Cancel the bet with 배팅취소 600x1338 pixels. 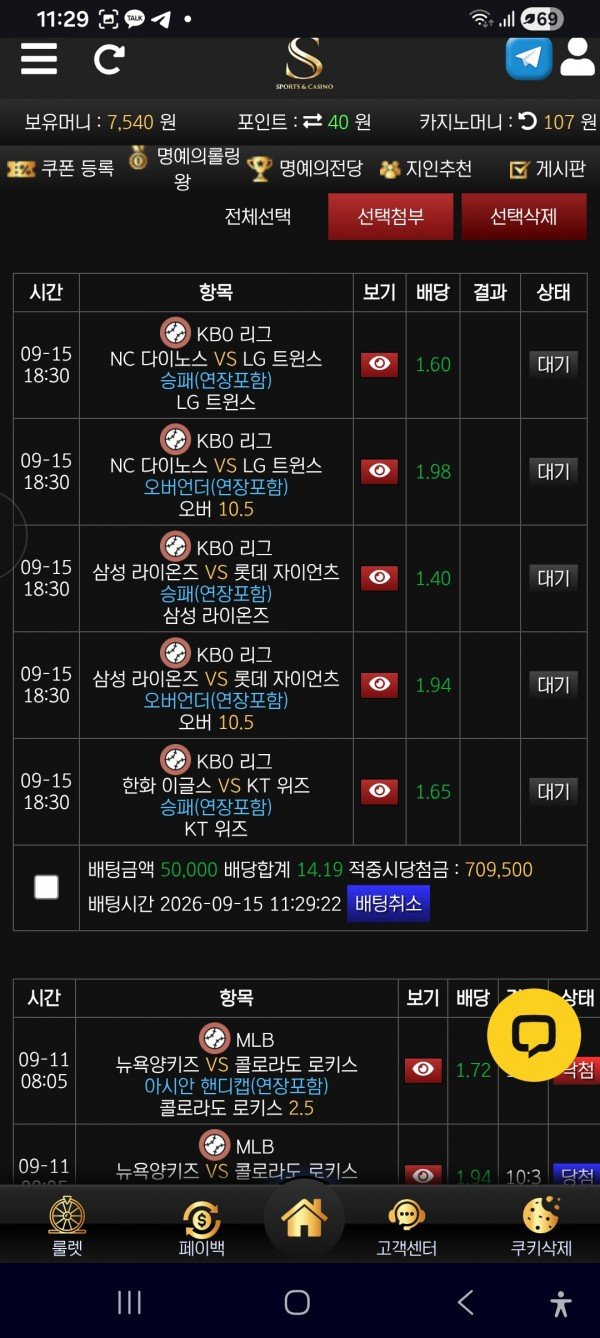pos(389,904)
